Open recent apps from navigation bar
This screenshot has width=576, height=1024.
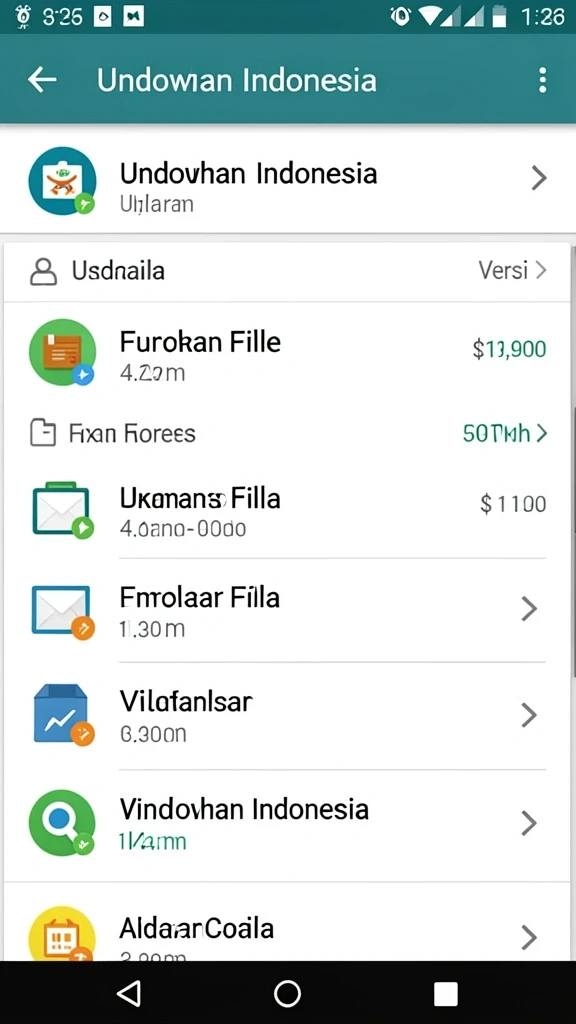445,993
